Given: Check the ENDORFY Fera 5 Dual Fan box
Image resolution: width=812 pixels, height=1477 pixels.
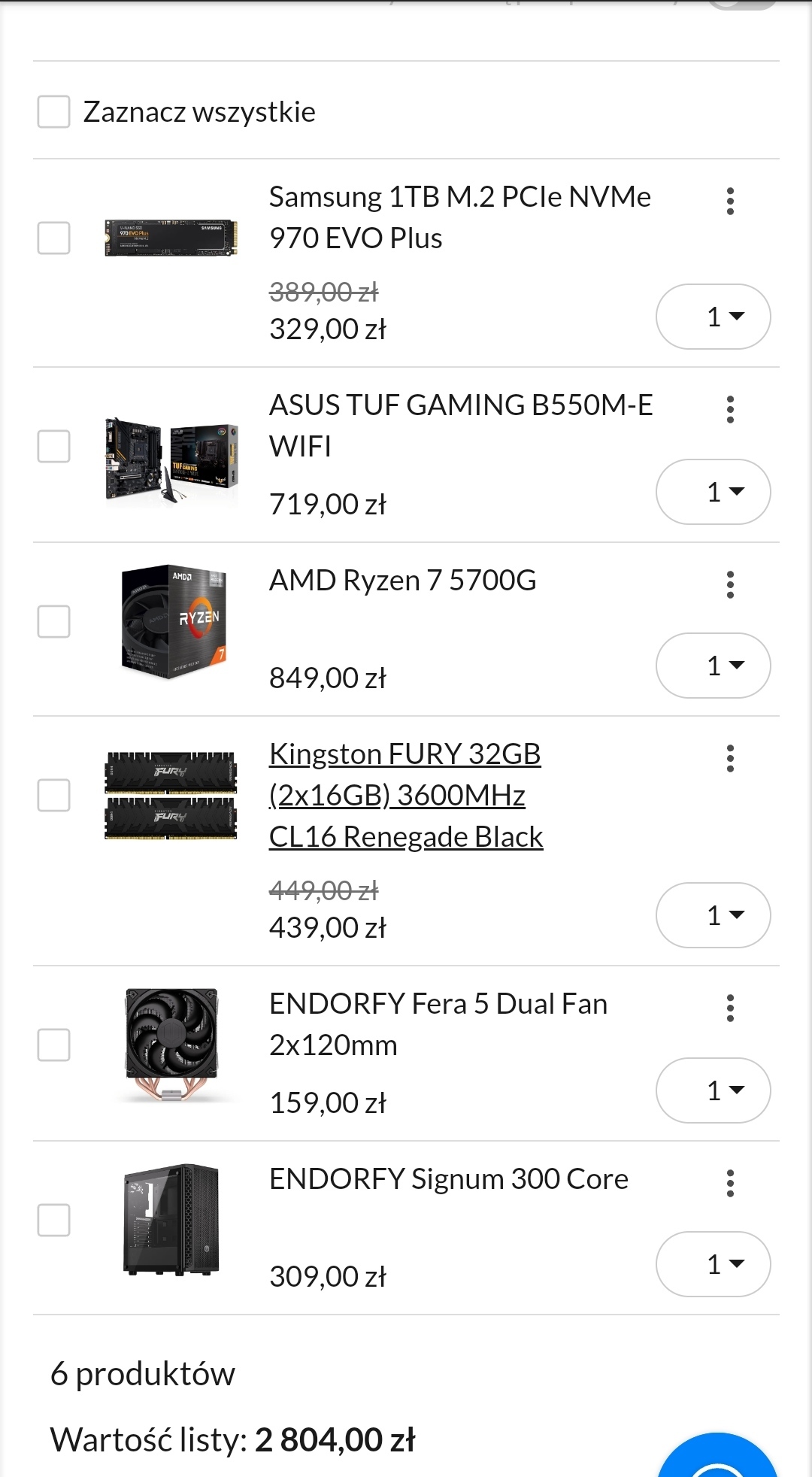Looking at the screenshot, I should tap(54, 1045).
